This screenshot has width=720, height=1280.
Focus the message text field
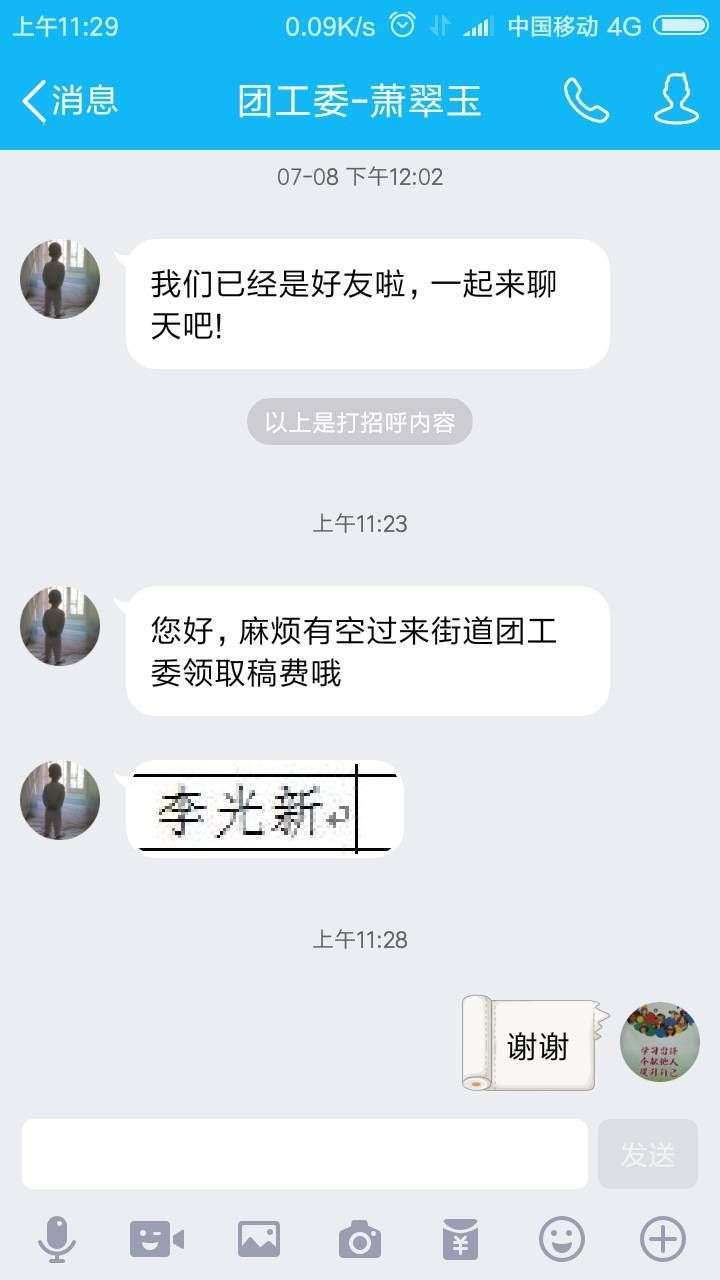pyautogui.click(x=305, y=1153)
